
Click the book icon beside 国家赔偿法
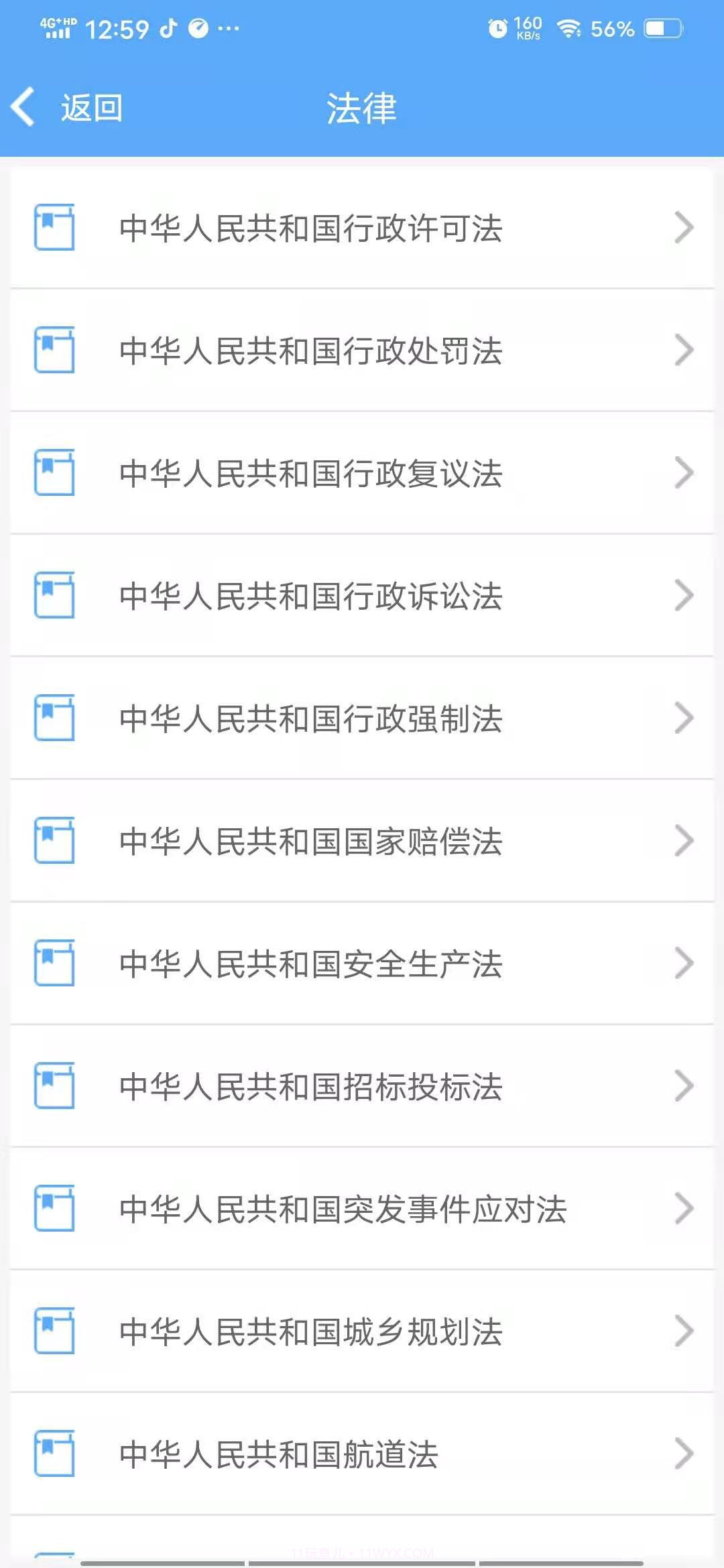(55, 841)
